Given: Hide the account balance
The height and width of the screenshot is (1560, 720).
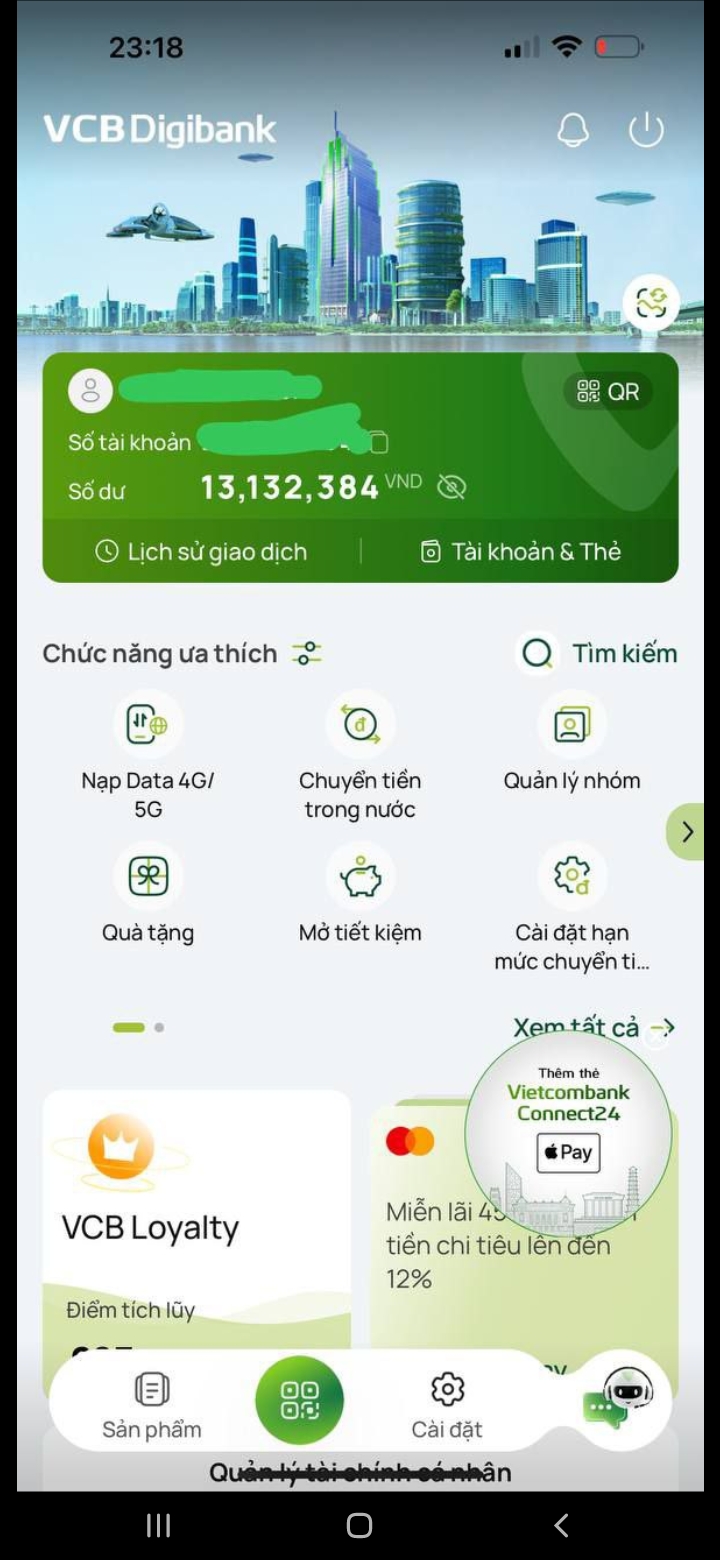Looking at the screenshot, I should coord(452,487).
